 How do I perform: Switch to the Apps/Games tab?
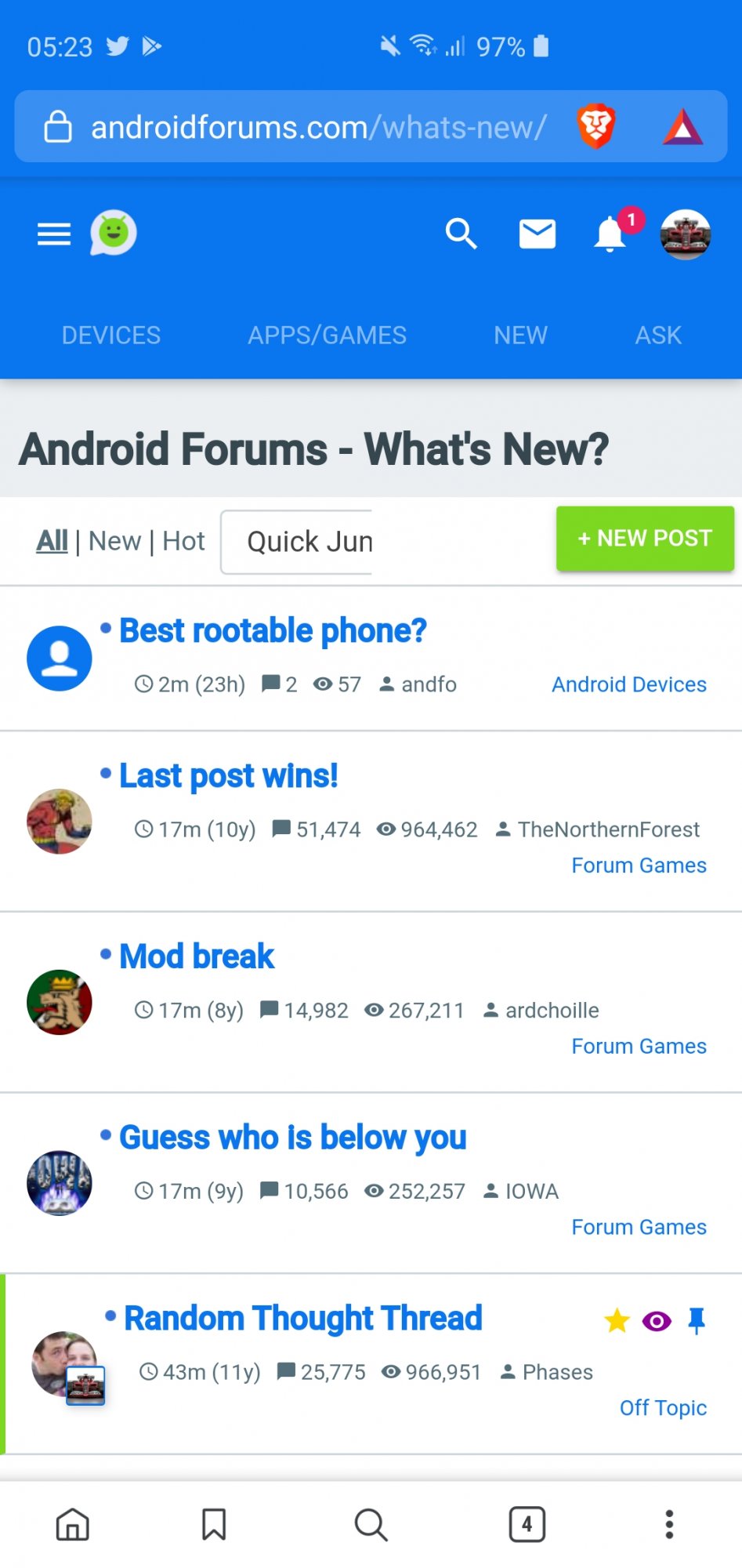(x=327, y=336)
